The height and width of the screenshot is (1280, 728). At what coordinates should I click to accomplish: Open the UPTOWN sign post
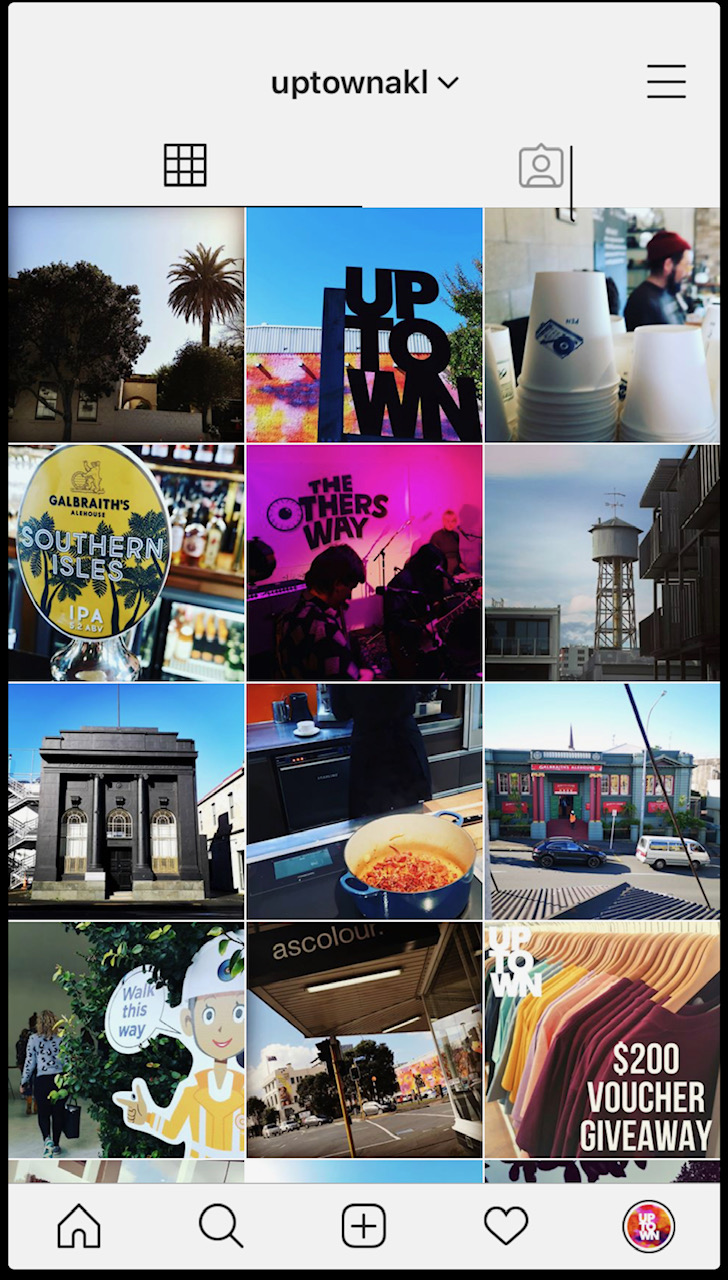click(x=364, y=325)
